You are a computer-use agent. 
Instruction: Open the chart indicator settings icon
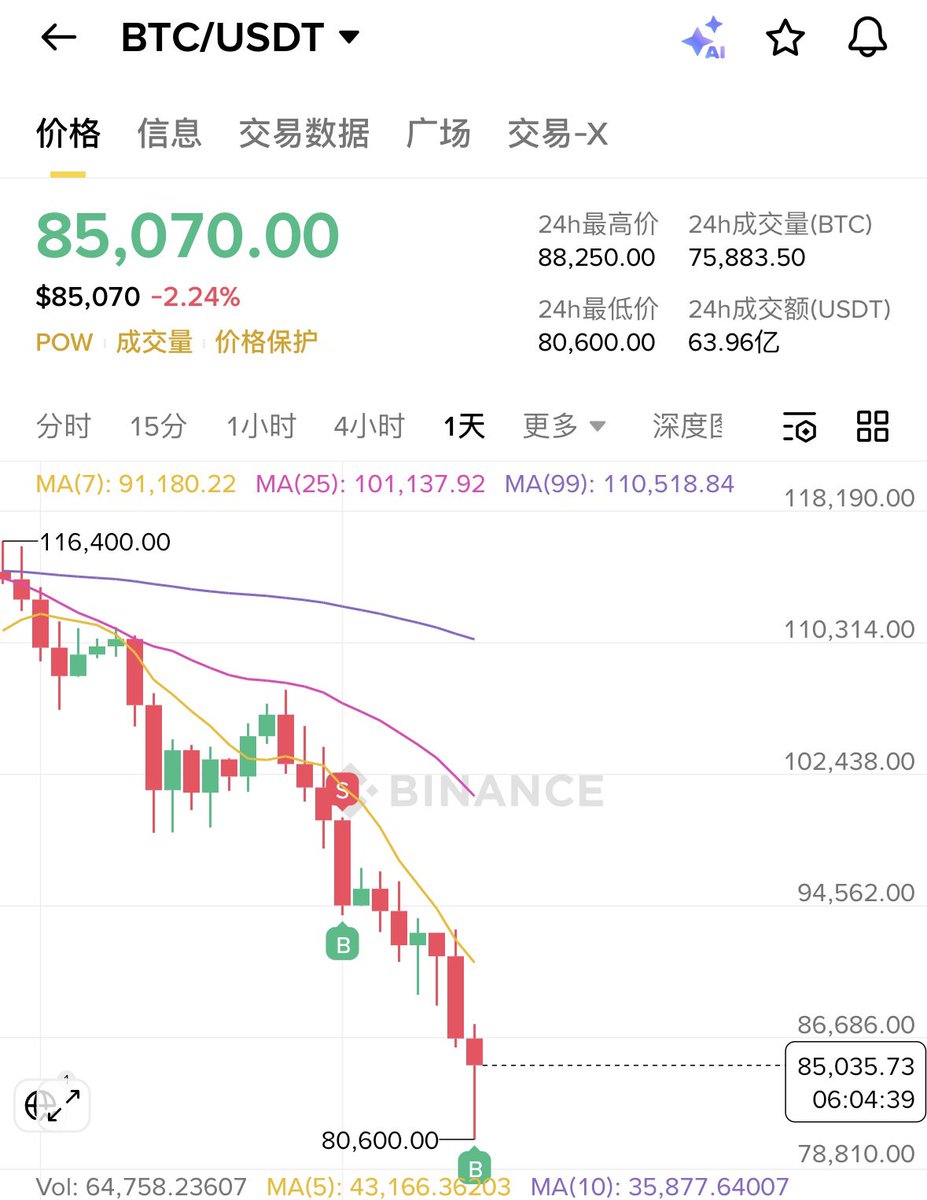click(799, 427)
